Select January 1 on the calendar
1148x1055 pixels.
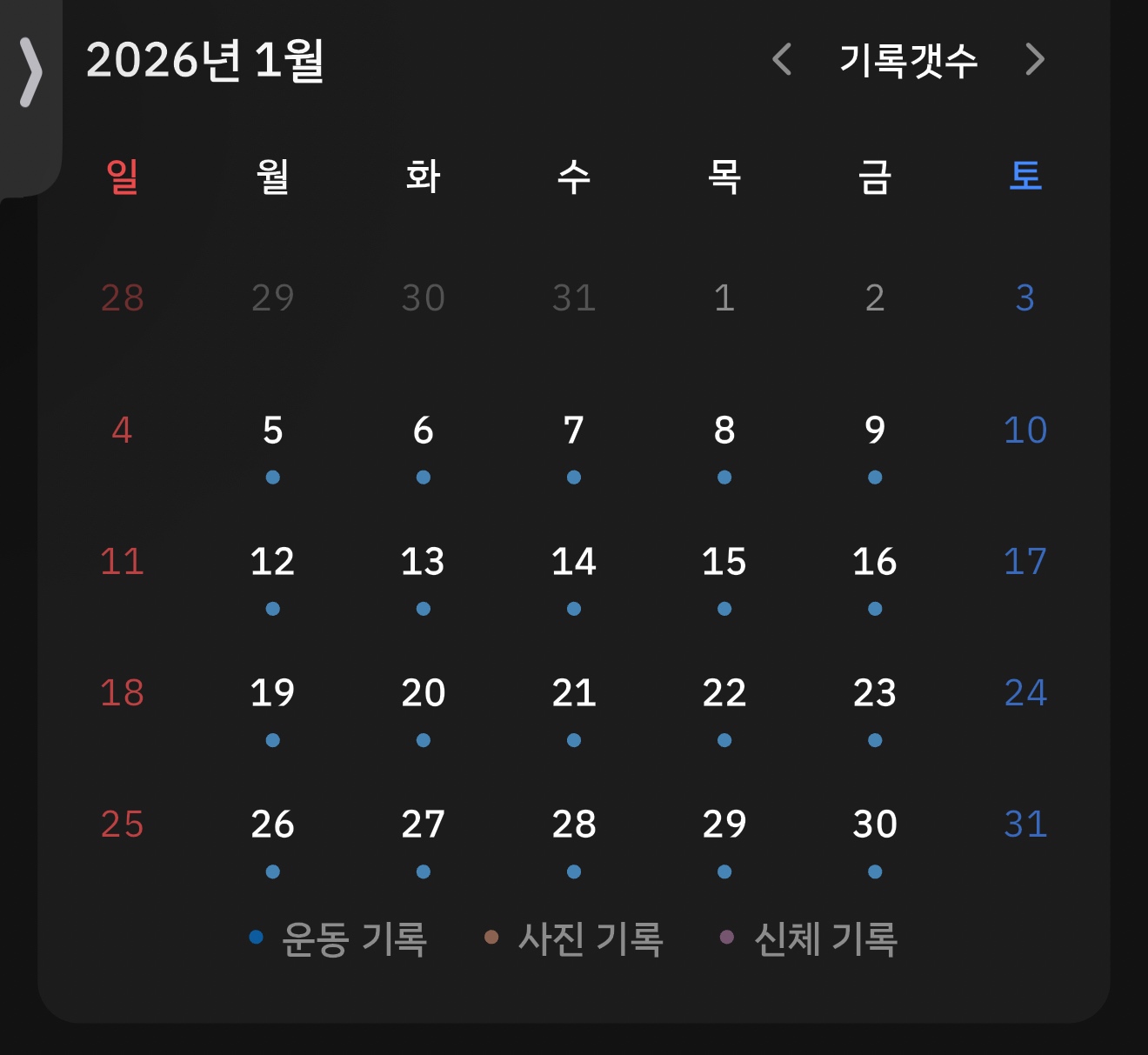724,298
